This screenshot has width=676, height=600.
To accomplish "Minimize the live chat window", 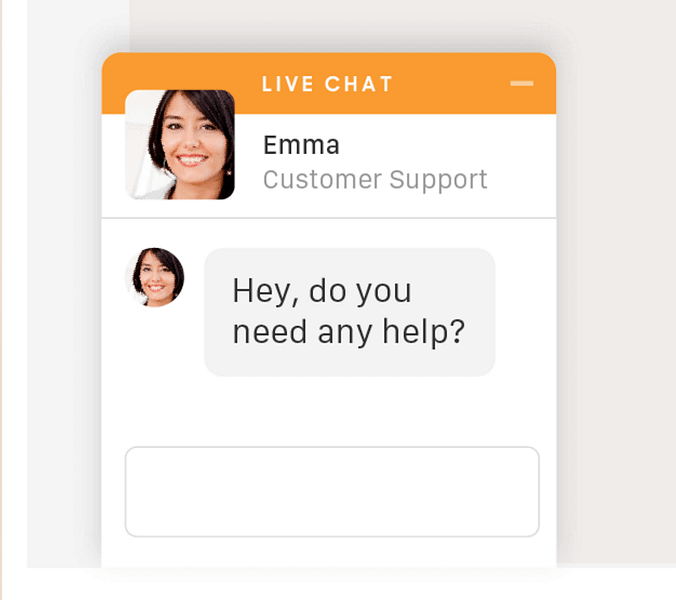I will 521,84.
